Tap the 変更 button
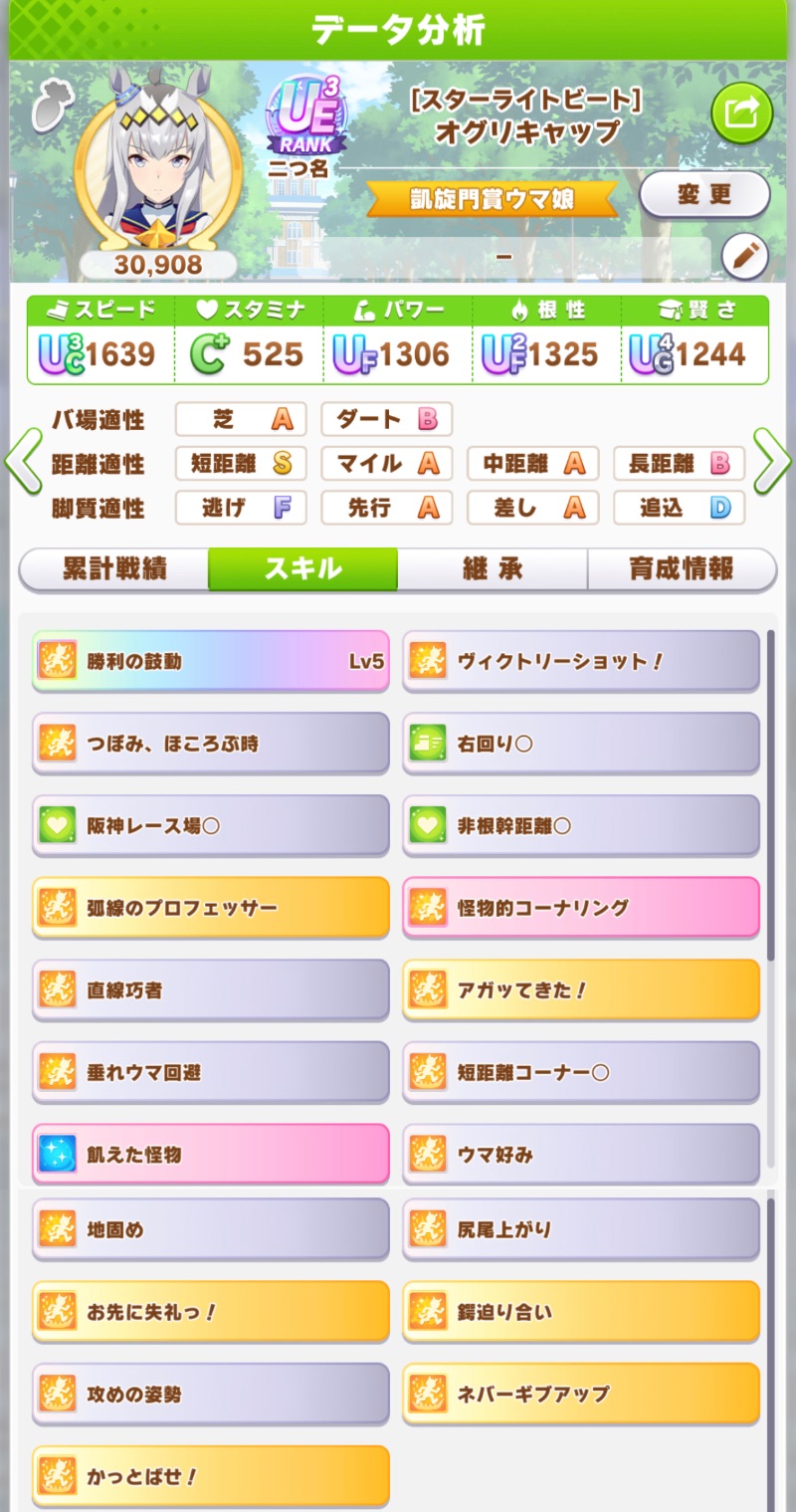Screen dimensions: 796x1512 tap(704, 195)
